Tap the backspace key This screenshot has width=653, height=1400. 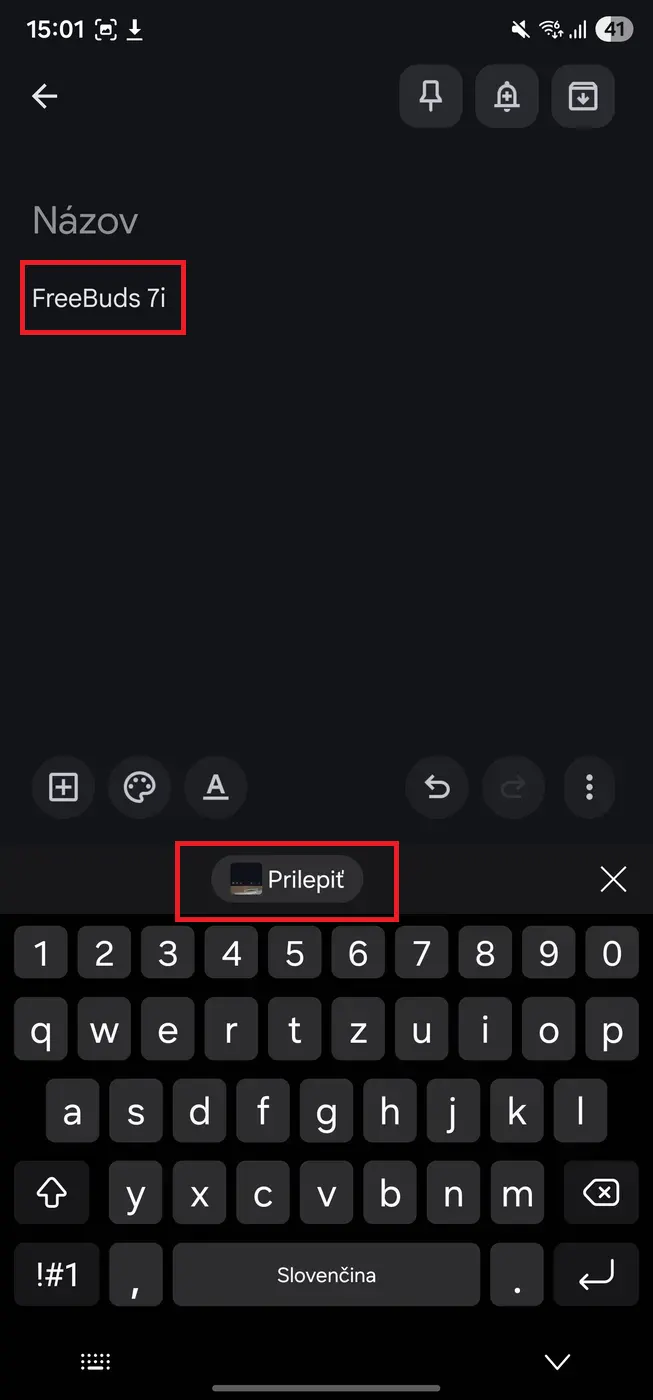point(600,1191)
